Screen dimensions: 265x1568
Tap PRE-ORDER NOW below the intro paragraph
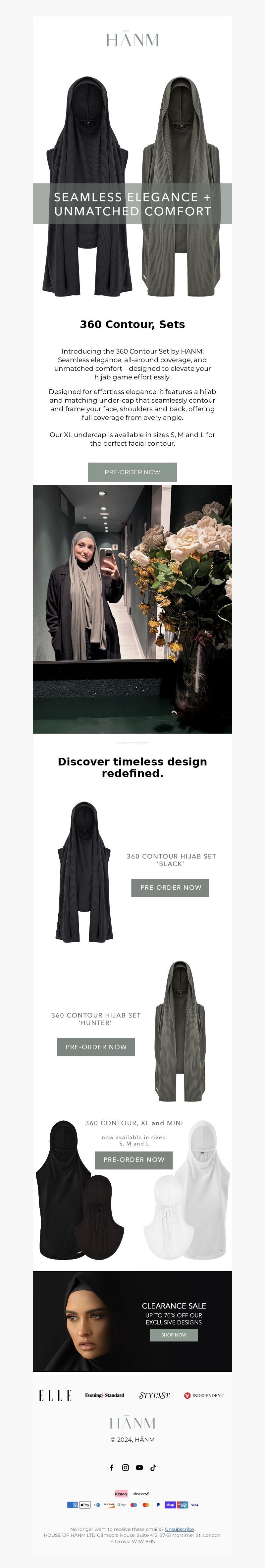click(x=132, y=472)
